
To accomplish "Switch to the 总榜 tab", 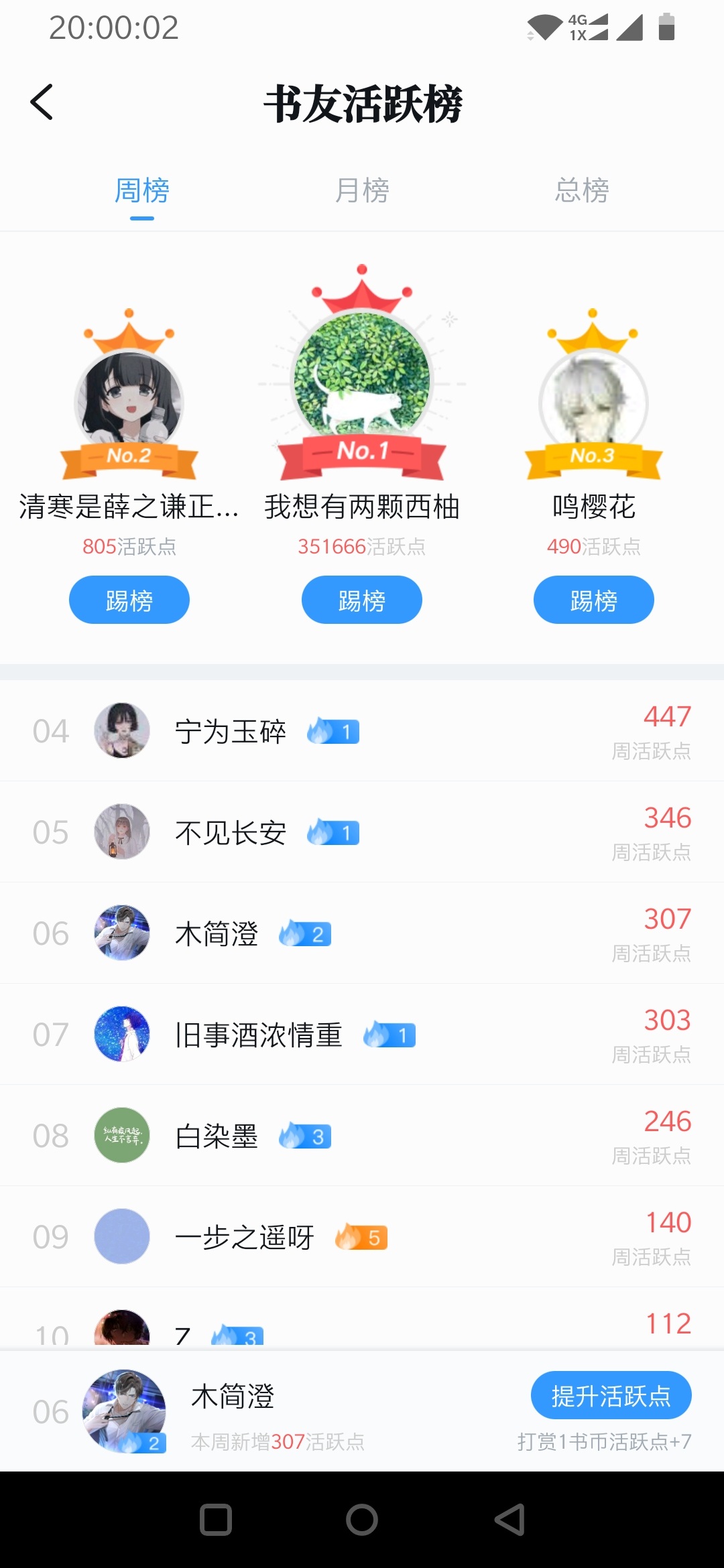I will 582,191.
